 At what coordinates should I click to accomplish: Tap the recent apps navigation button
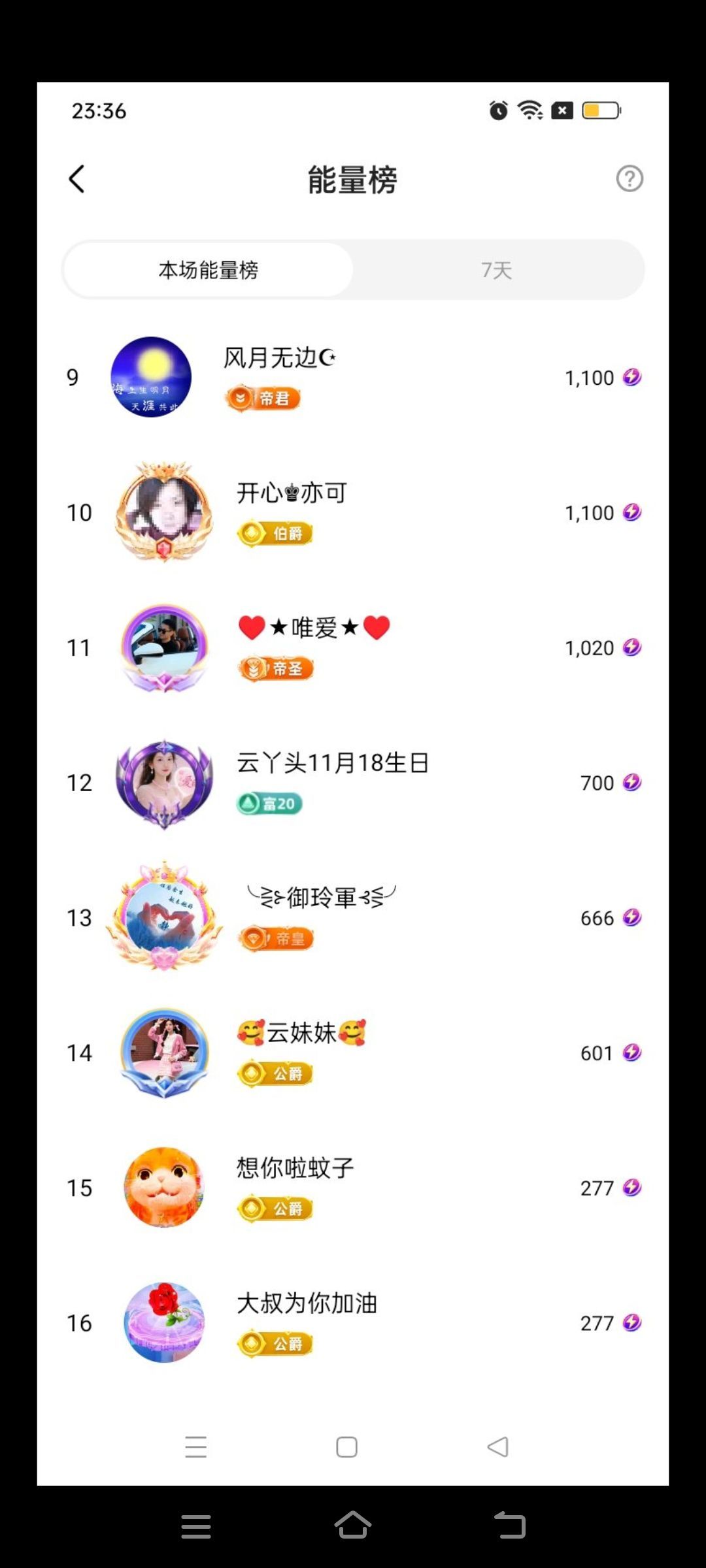[x=194, y=1525]
